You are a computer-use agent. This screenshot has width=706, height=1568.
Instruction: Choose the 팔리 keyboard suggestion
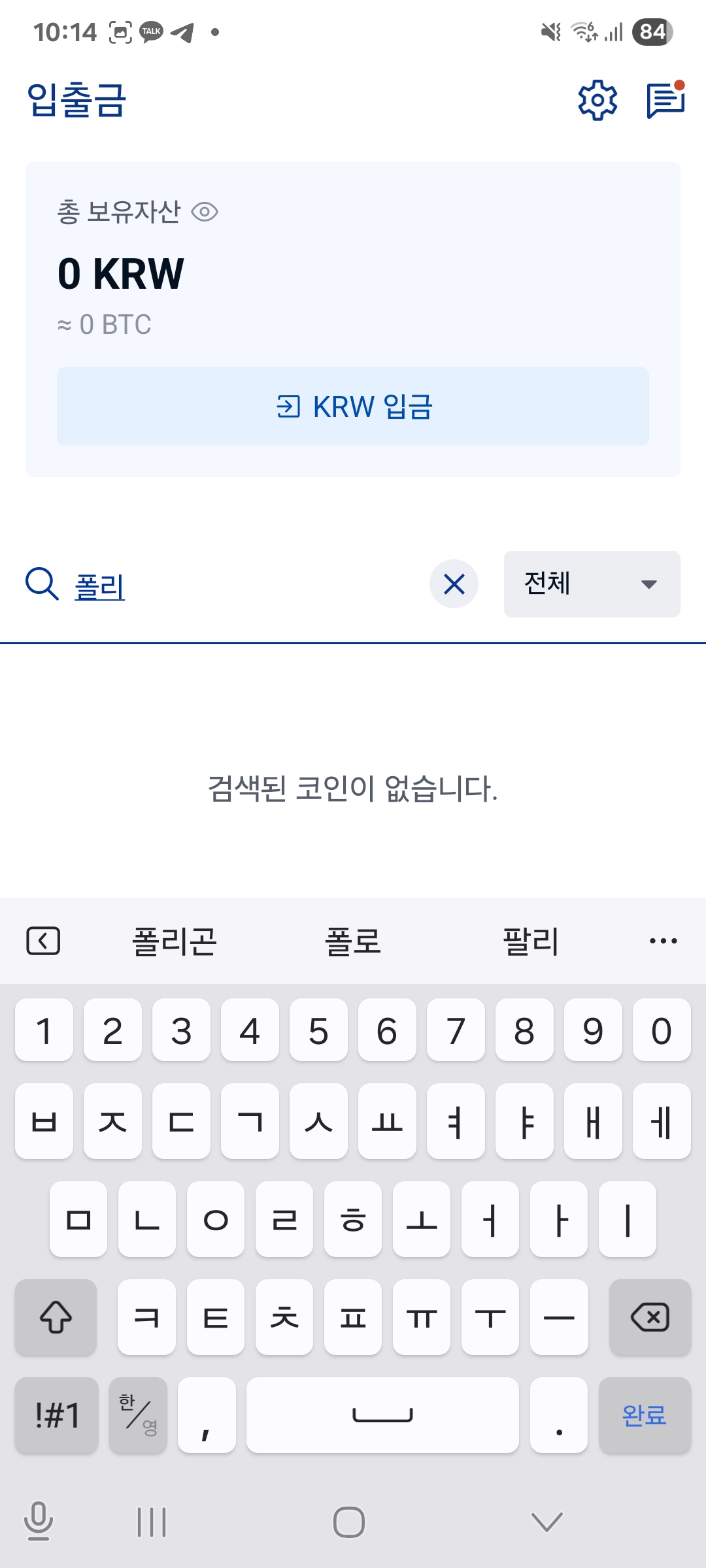pos(531,941)
